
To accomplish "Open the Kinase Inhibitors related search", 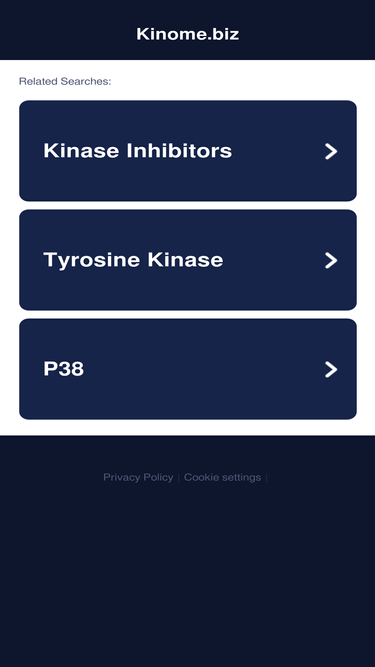I will coord(188,151).
